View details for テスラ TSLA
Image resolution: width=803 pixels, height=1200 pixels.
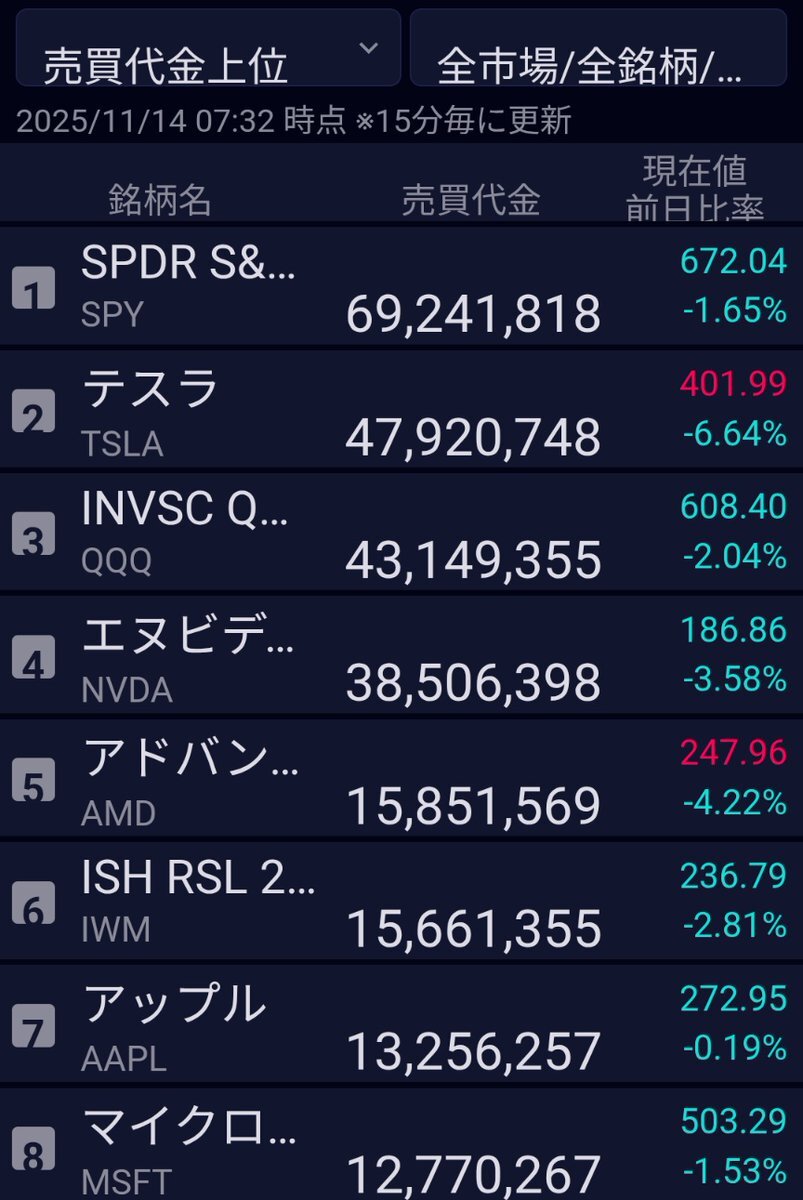click(400, 412)
